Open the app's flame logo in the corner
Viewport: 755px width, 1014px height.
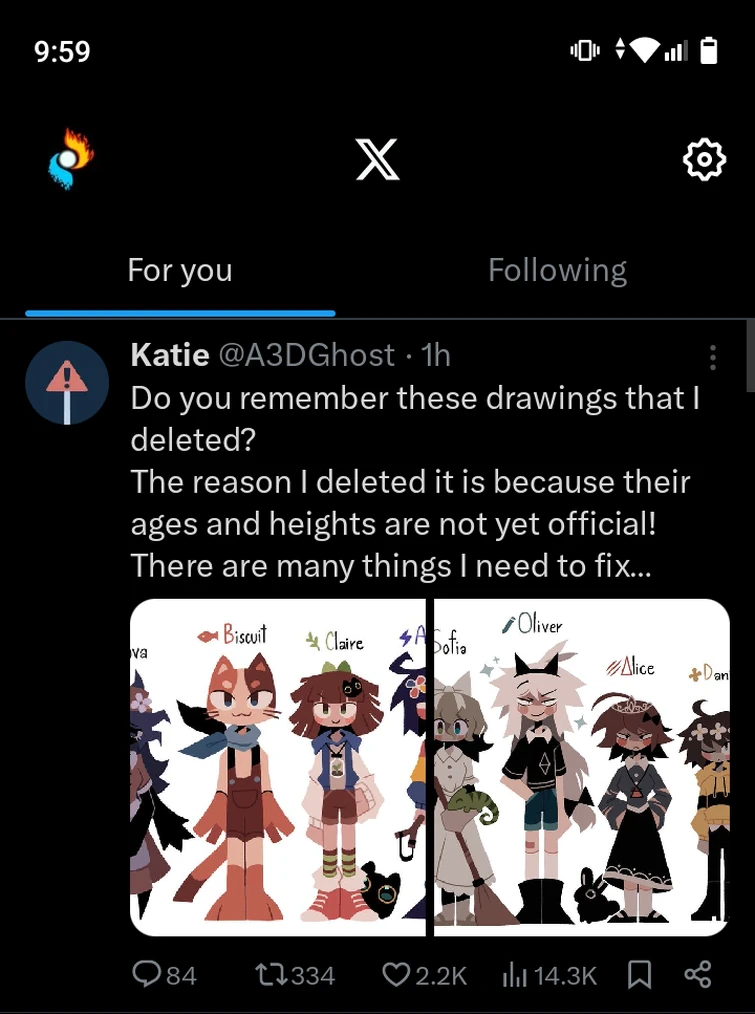(66, 157)
